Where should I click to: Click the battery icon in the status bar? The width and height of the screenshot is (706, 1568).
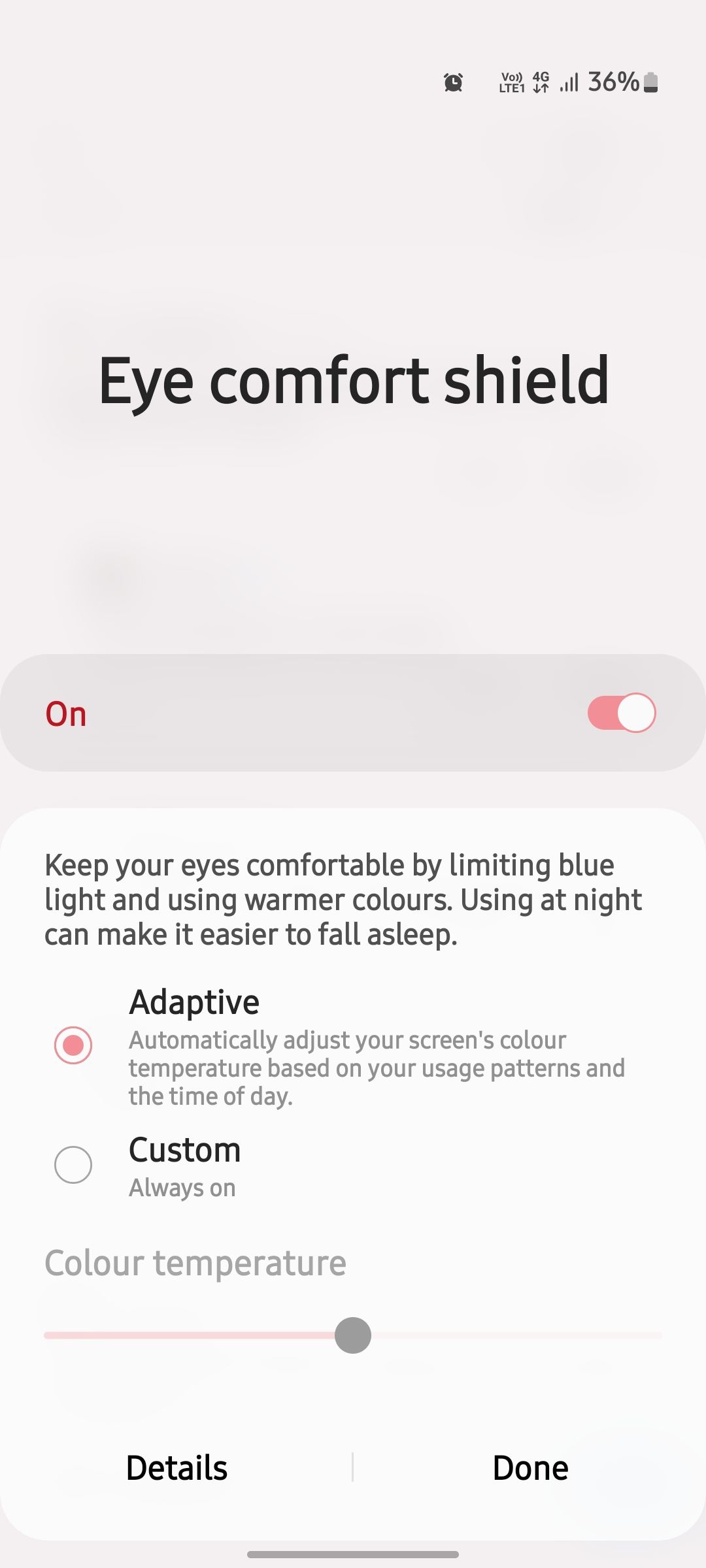[x=649, y=82]
